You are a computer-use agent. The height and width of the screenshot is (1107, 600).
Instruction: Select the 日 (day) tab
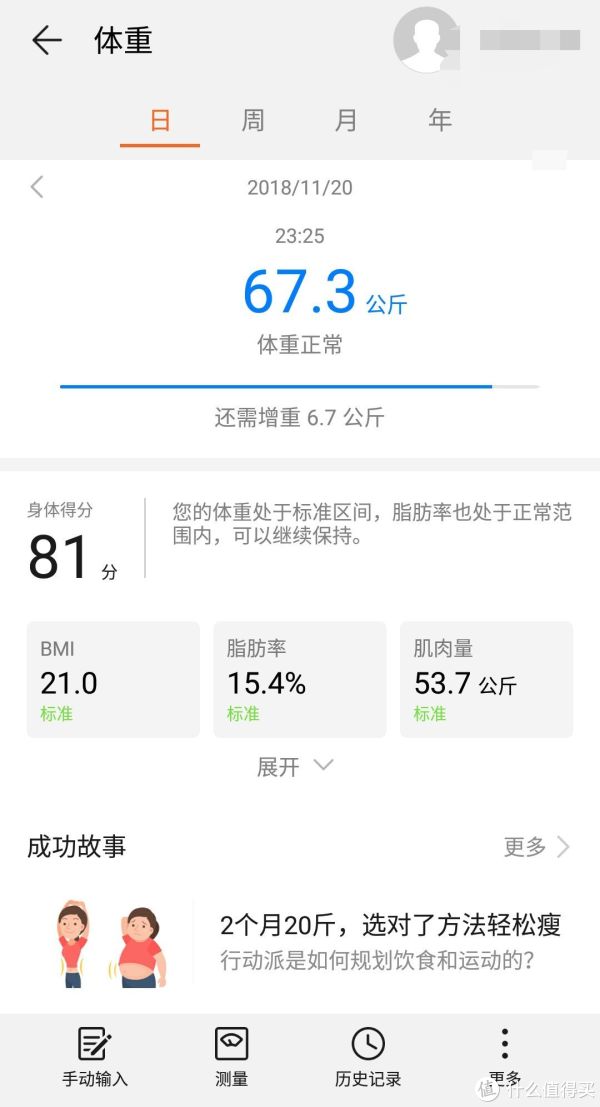click(160, 121)
